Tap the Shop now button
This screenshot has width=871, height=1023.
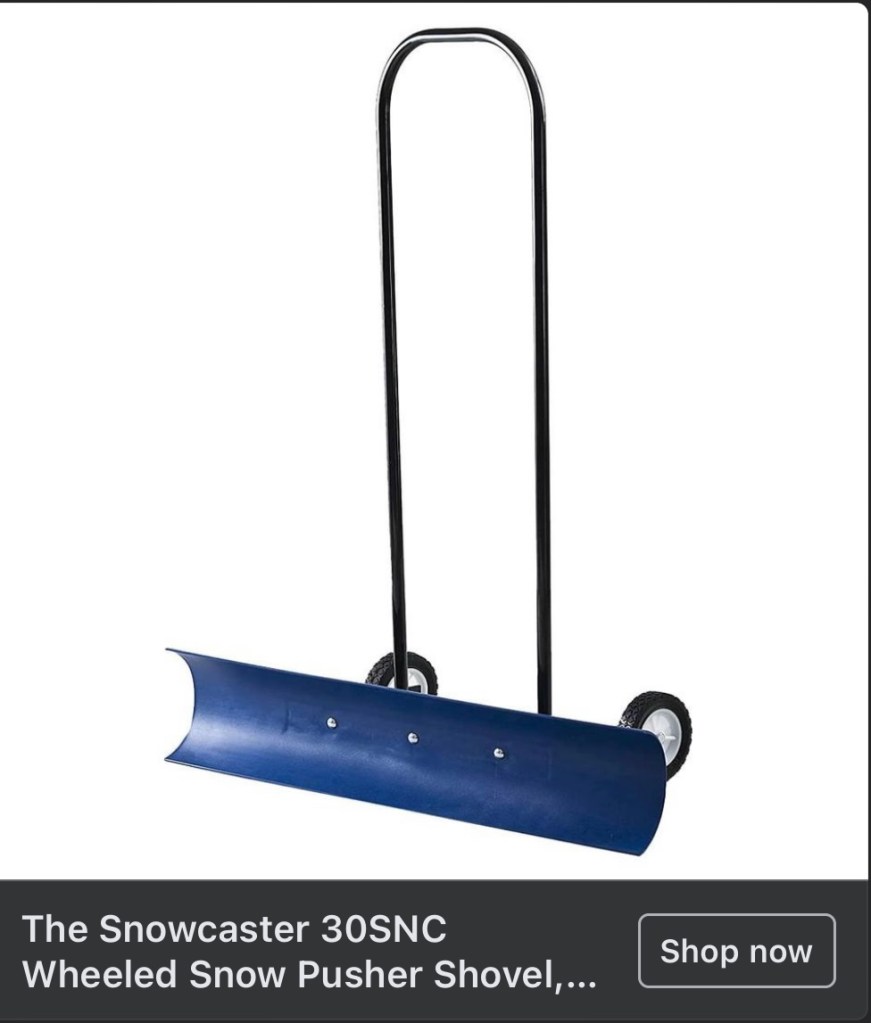click(736, 951)
